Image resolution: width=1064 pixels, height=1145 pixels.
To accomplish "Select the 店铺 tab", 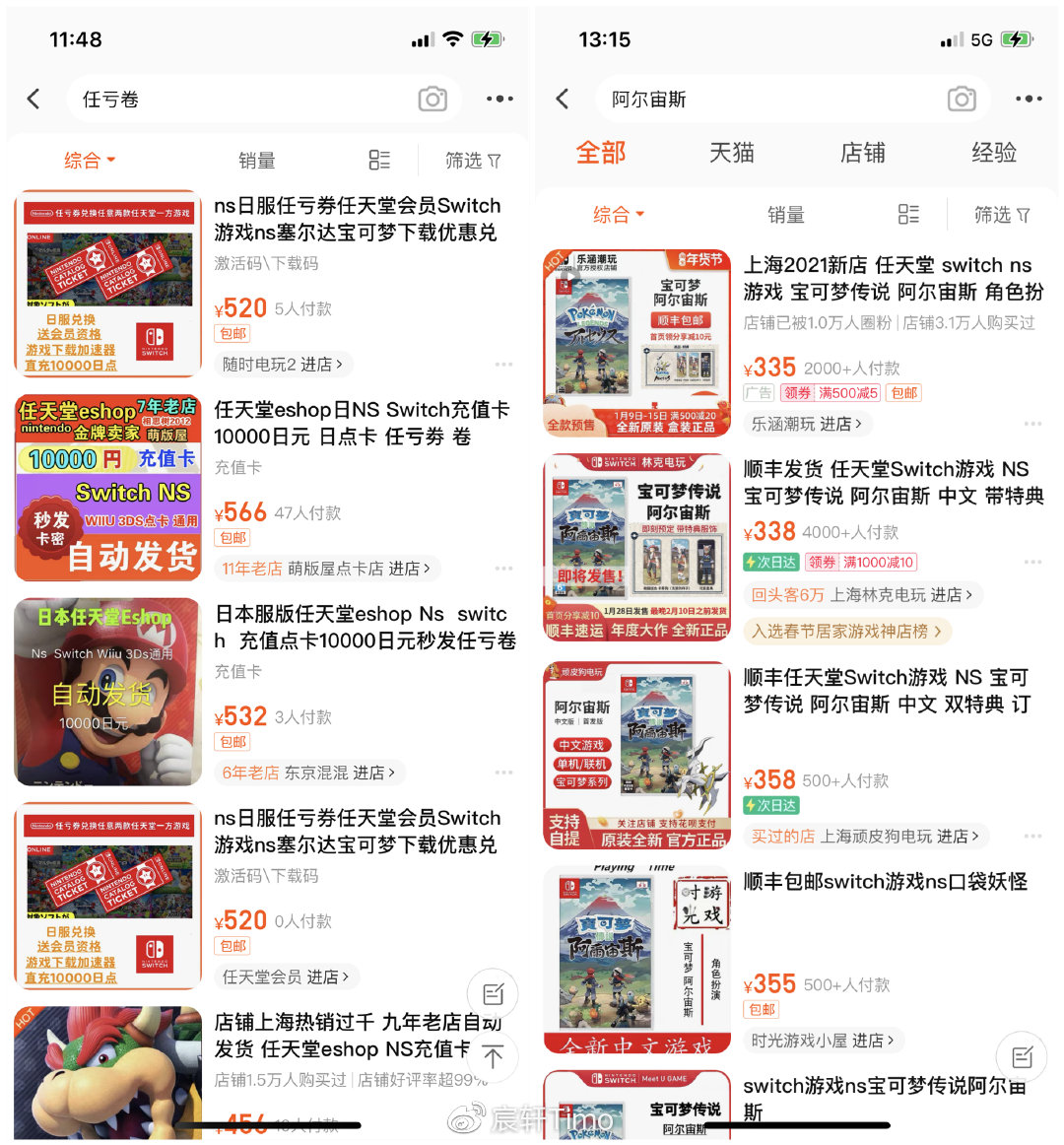I will tap(863, 153).
